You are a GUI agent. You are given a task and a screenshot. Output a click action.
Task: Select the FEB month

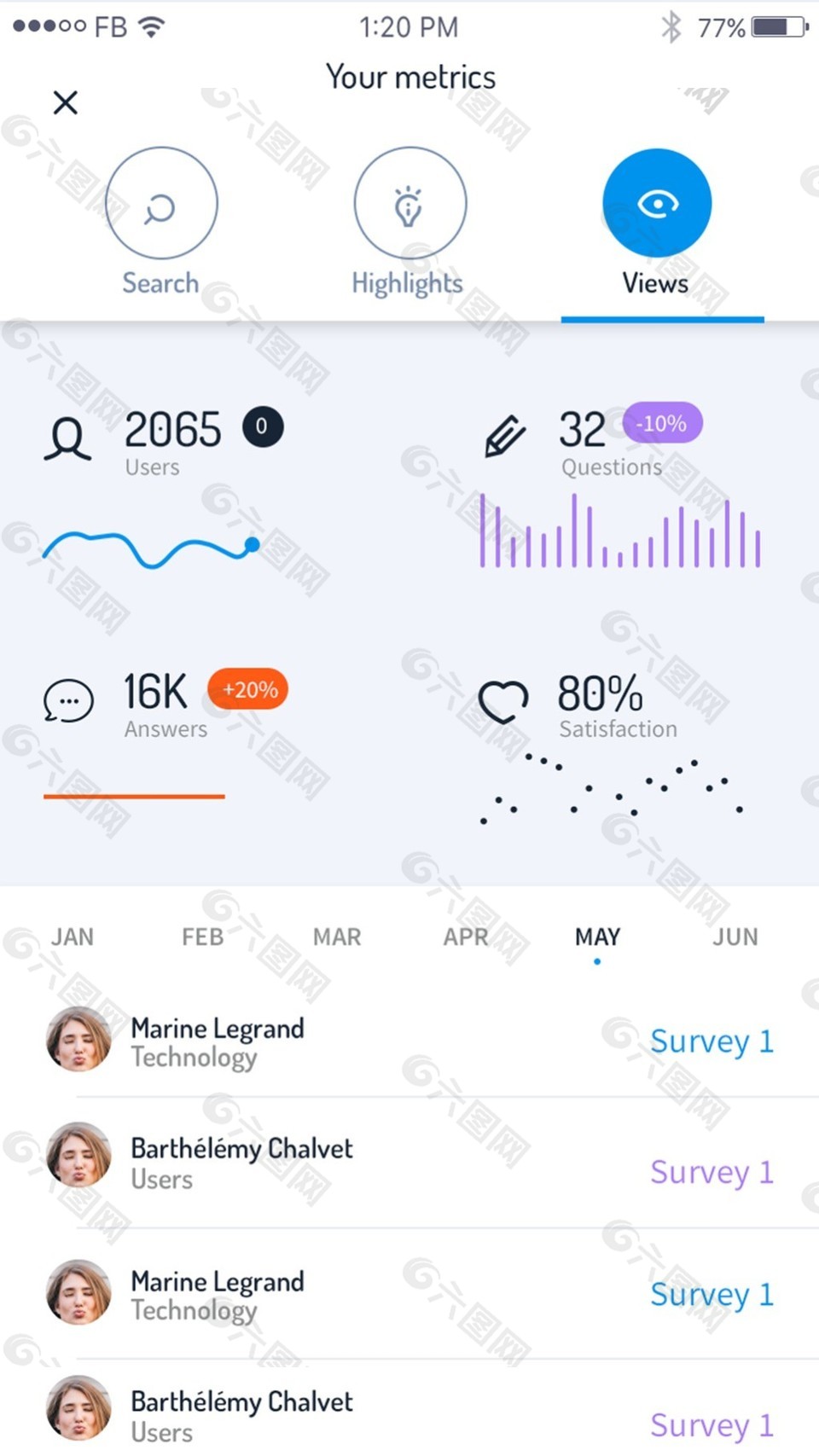click(203, 937)
